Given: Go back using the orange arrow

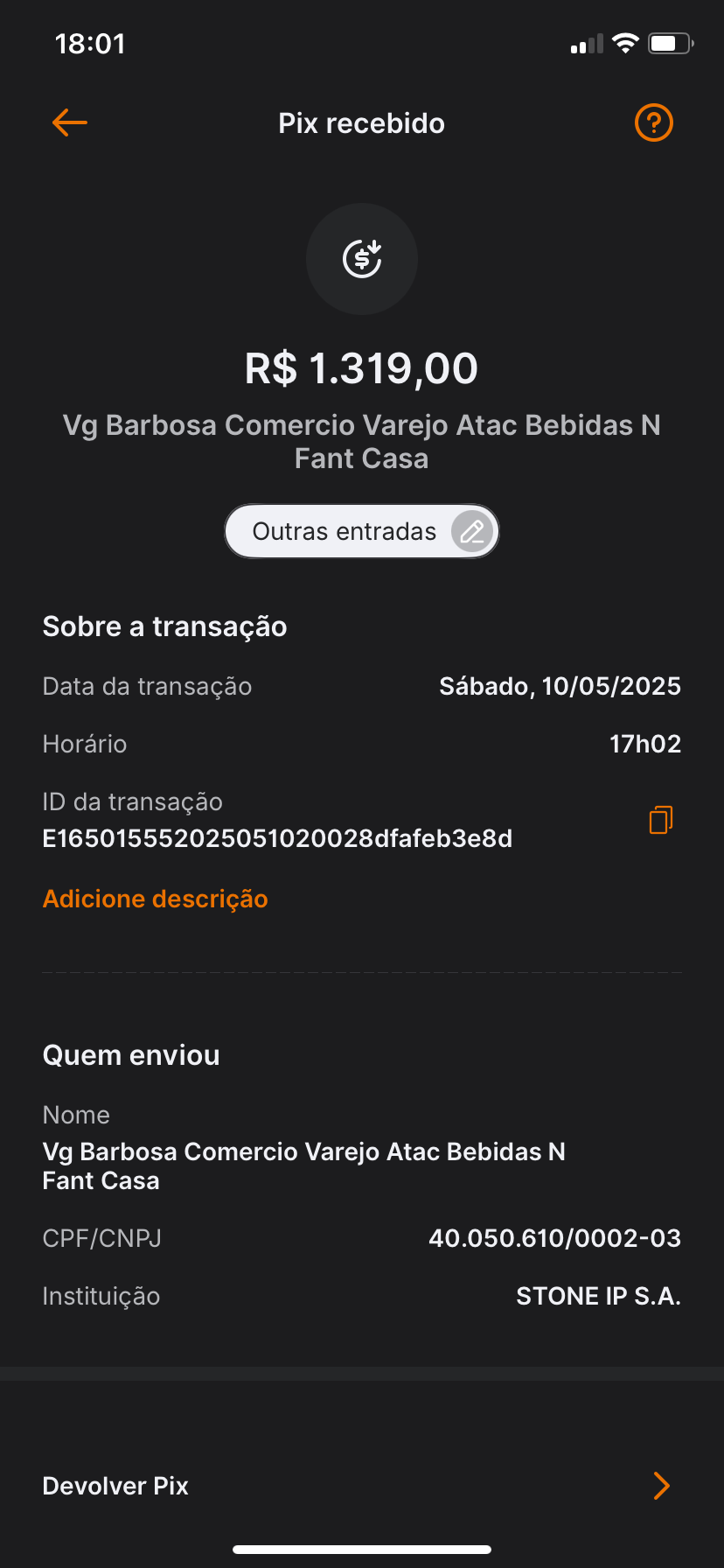Looking at the screenshot, I should (70, 122).
